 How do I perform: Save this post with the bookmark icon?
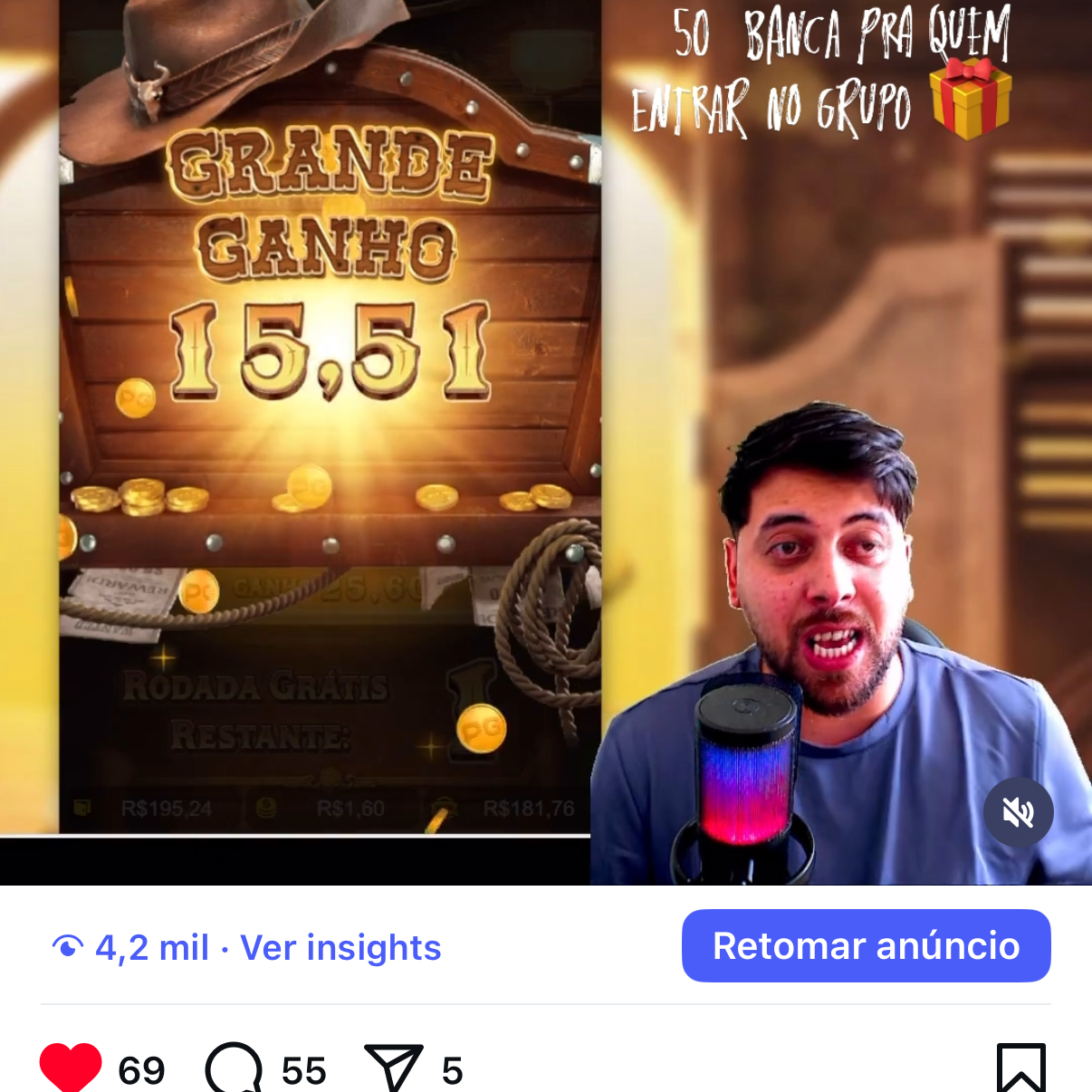pyautogui.click(x=1020, y=1068)
